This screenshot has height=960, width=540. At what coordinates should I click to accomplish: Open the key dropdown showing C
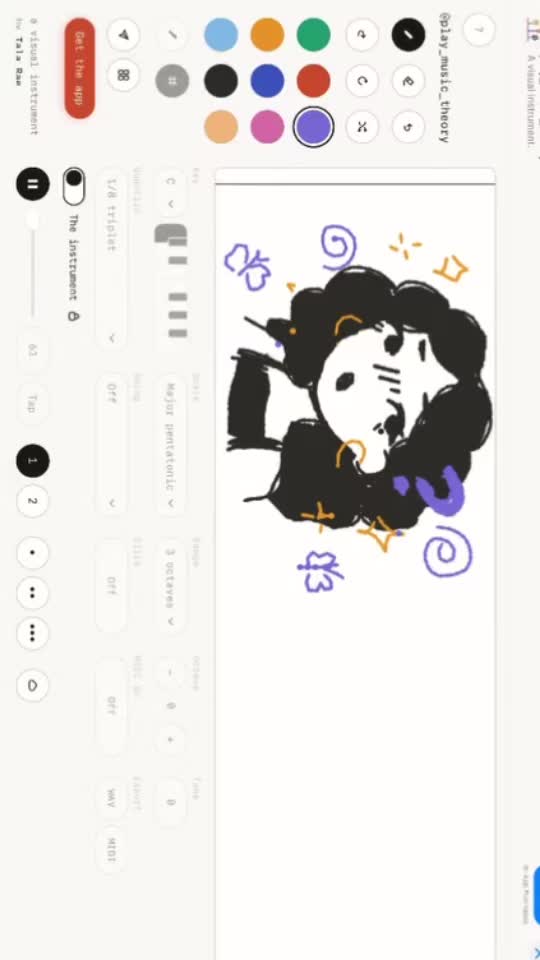[x=171, y=192]
